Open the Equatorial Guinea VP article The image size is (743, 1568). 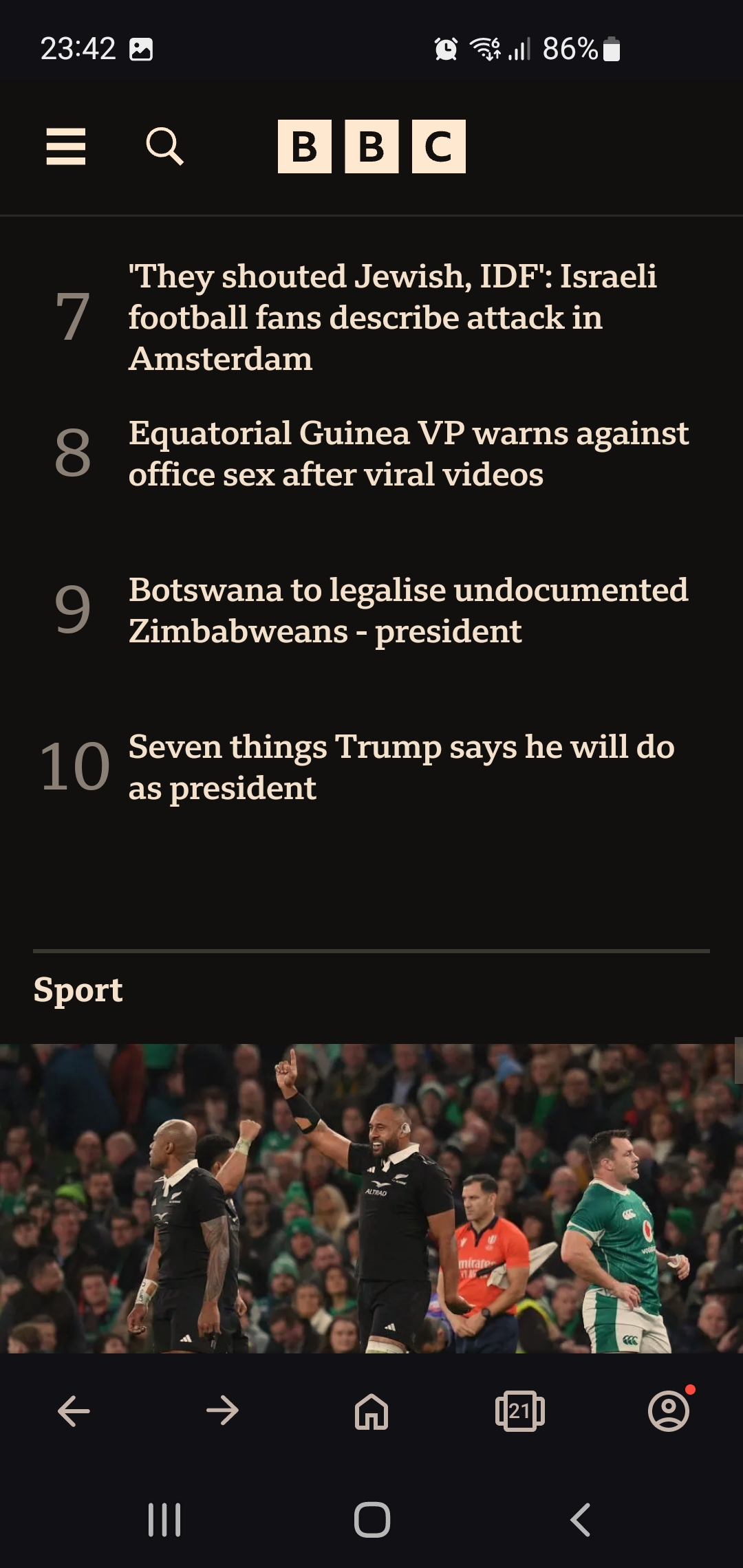click(x=409, y=454)
